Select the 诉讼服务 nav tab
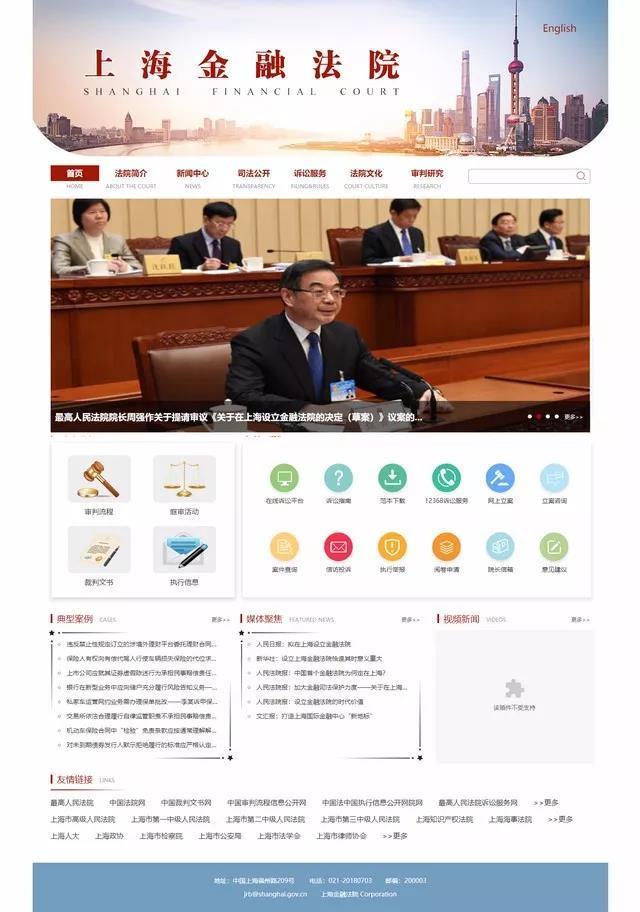The image size is (640, 912). point(310,174)
